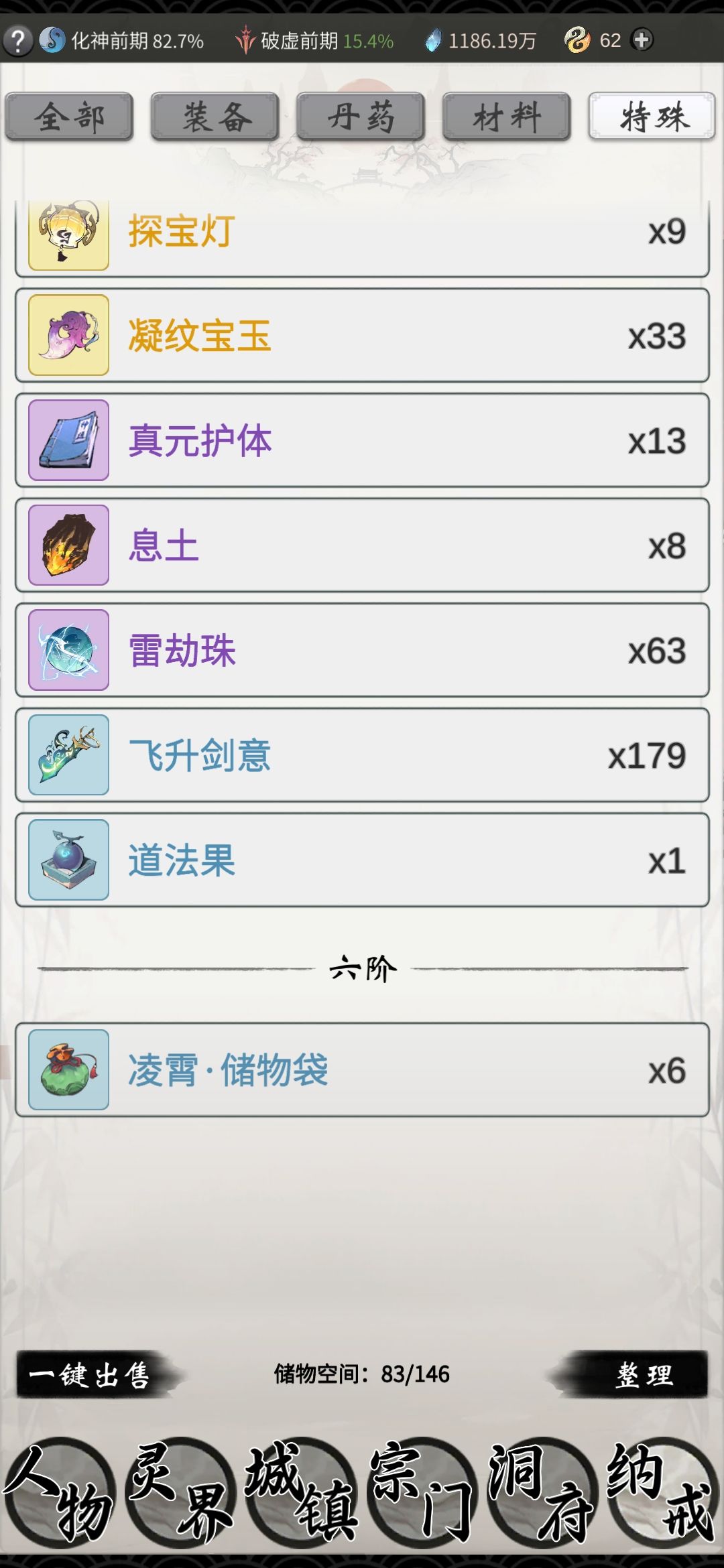Open the 材料 category tab
724x1568 pixels.
[506, 116]
